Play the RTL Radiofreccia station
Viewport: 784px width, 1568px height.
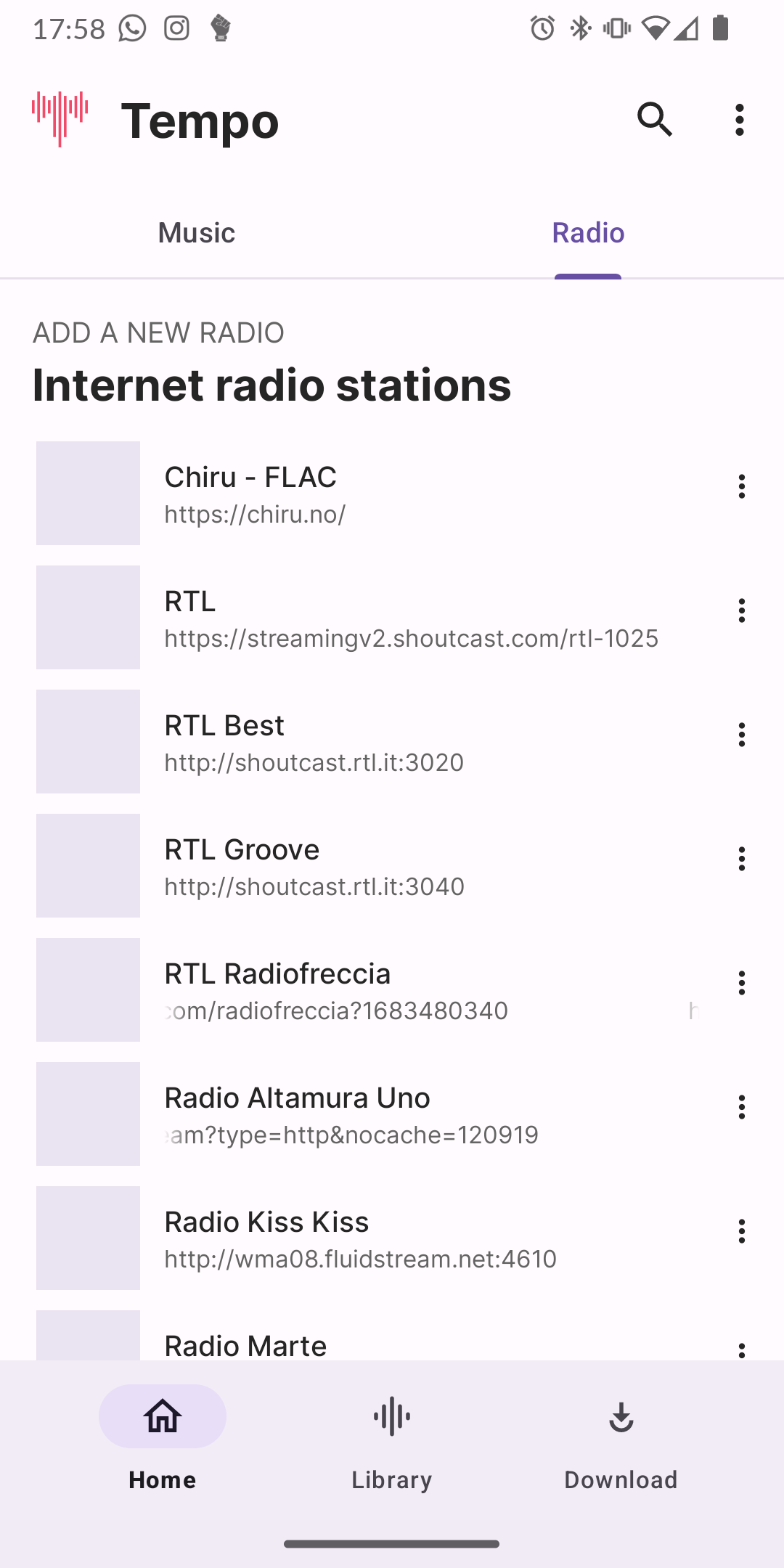coord(363,990)
